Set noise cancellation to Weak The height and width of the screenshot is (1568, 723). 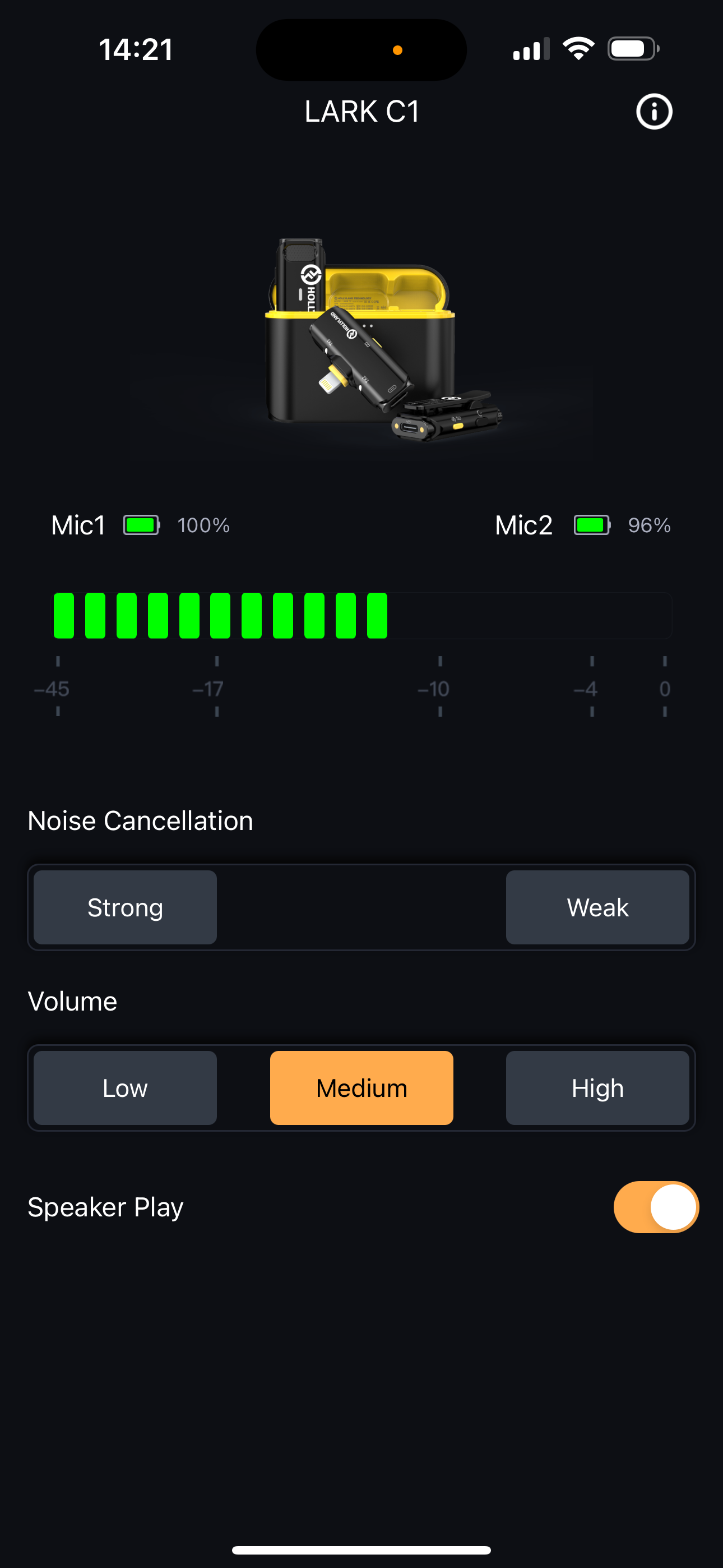click(597, 907)
